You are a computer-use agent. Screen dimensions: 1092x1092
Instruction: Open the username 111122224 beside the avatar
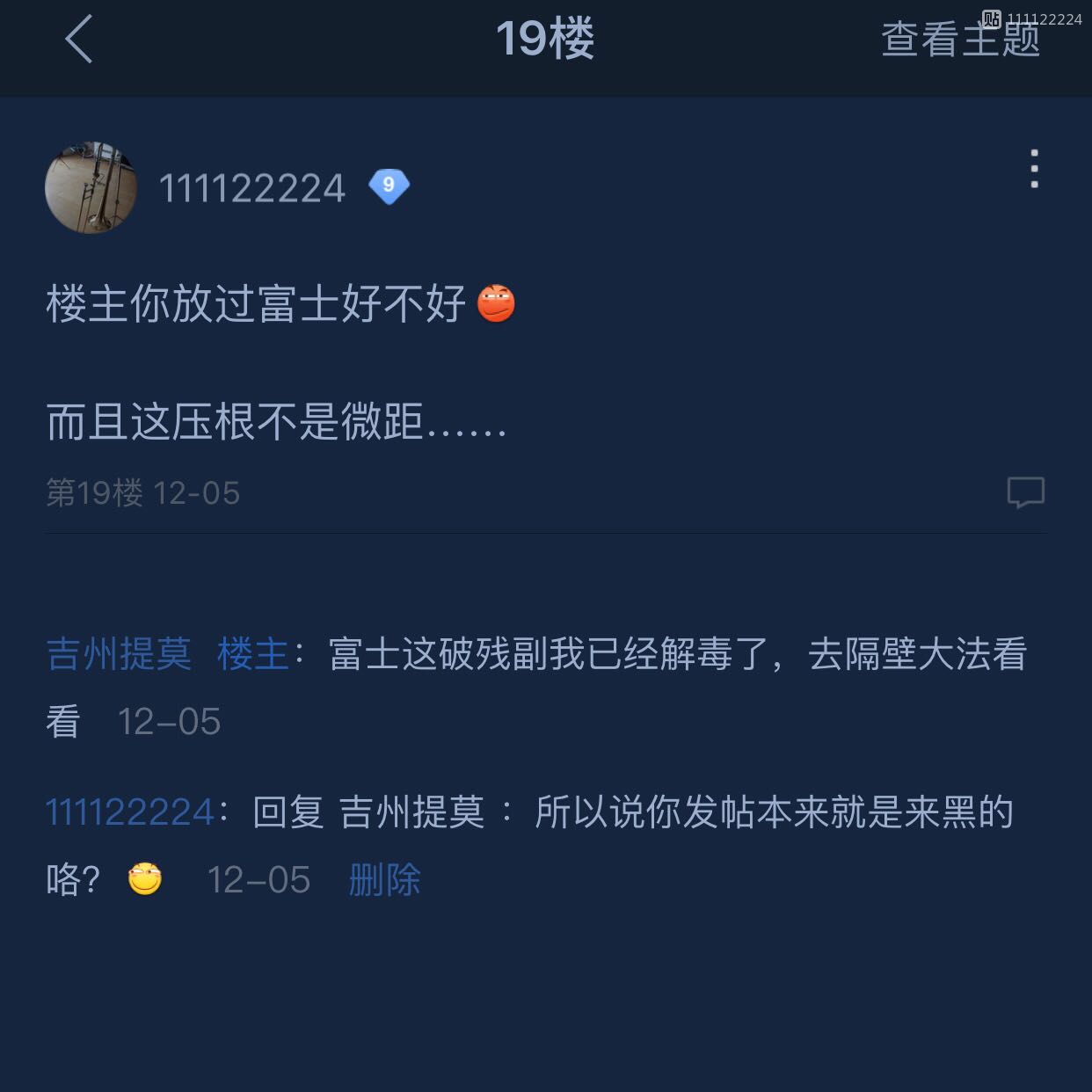tap(251, 188)
